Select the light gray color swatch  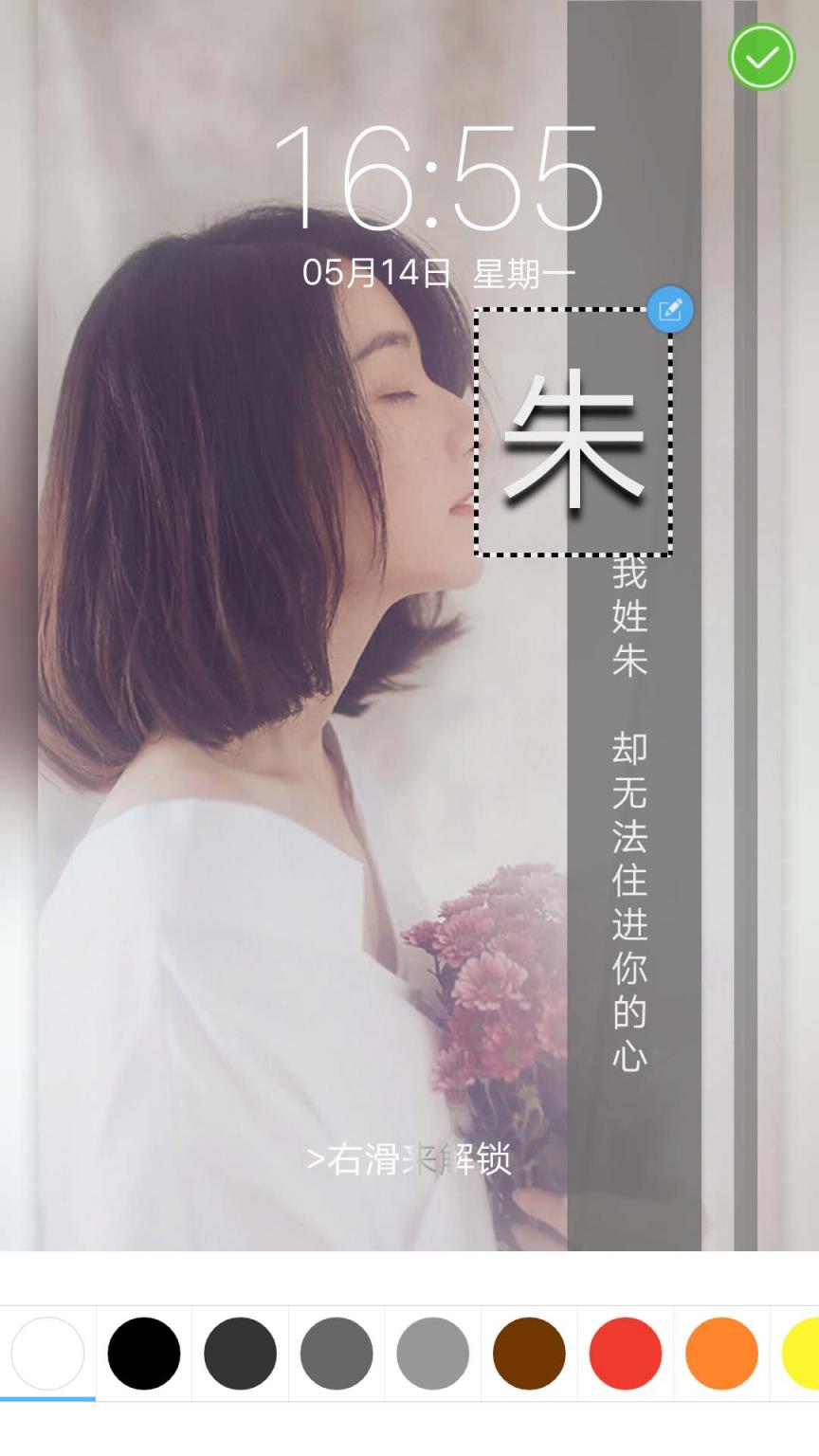tap(432, 1353)
